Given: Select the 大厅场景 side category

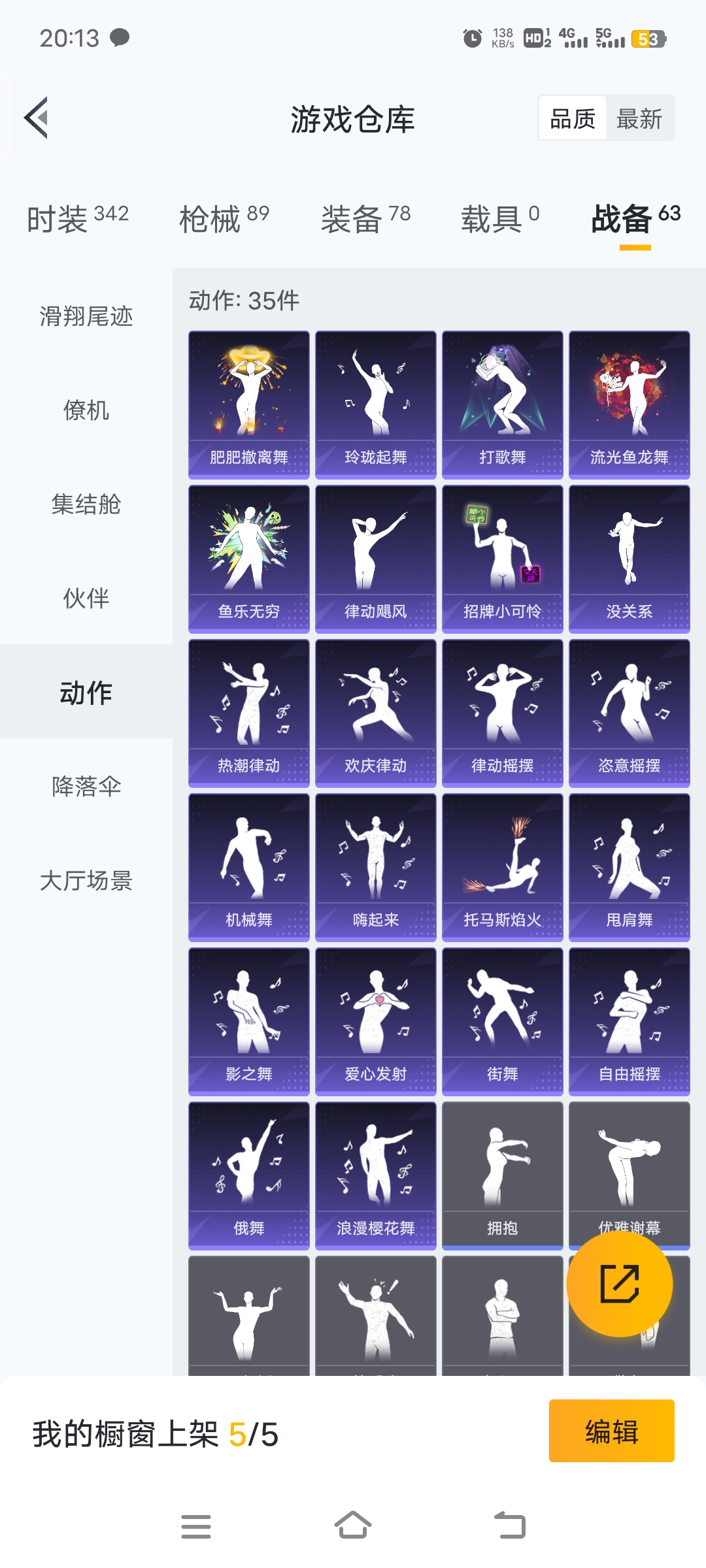Looking at the screenshot, I should click(86, 881).
